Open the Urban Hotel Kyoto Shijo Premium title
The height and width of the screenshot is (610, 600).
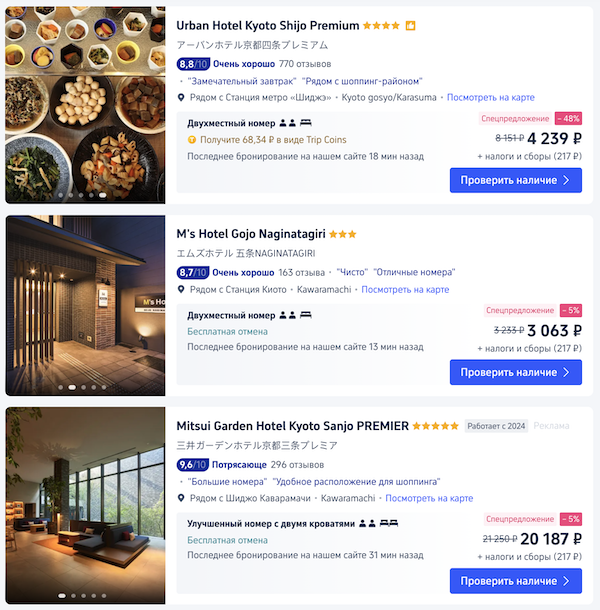(x=267, y=25)
